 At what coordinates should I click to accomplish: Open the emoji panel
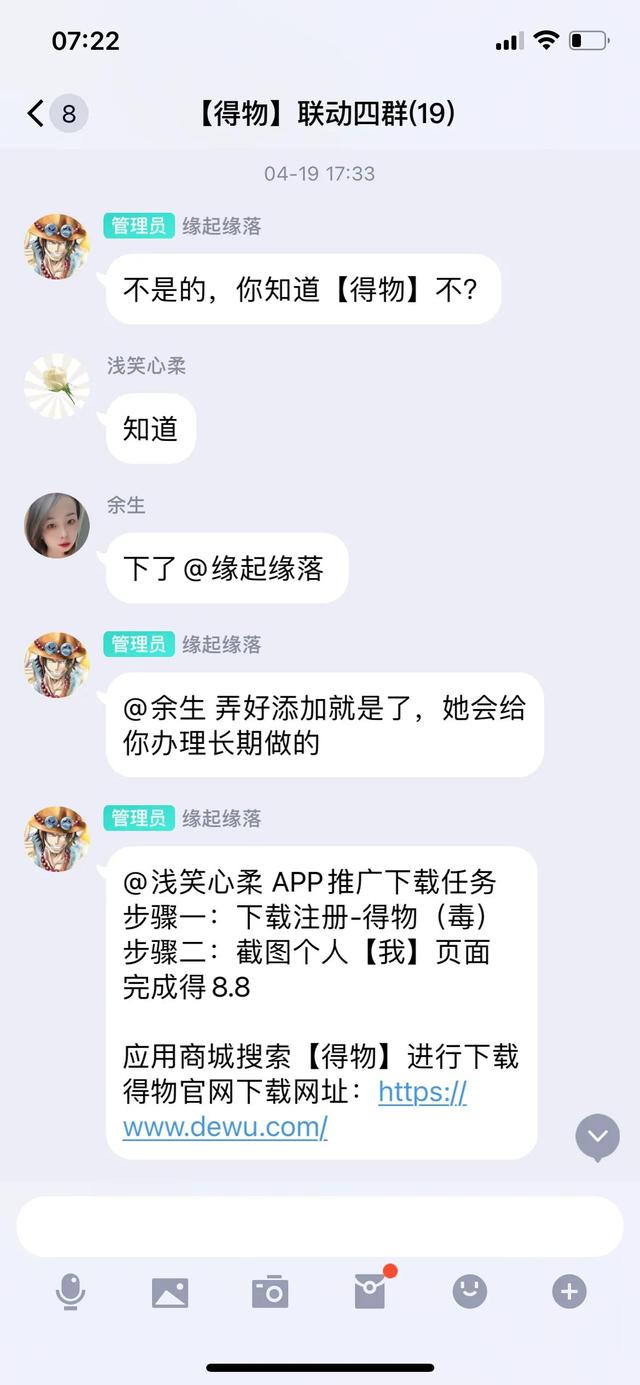tap(469, 1292)
